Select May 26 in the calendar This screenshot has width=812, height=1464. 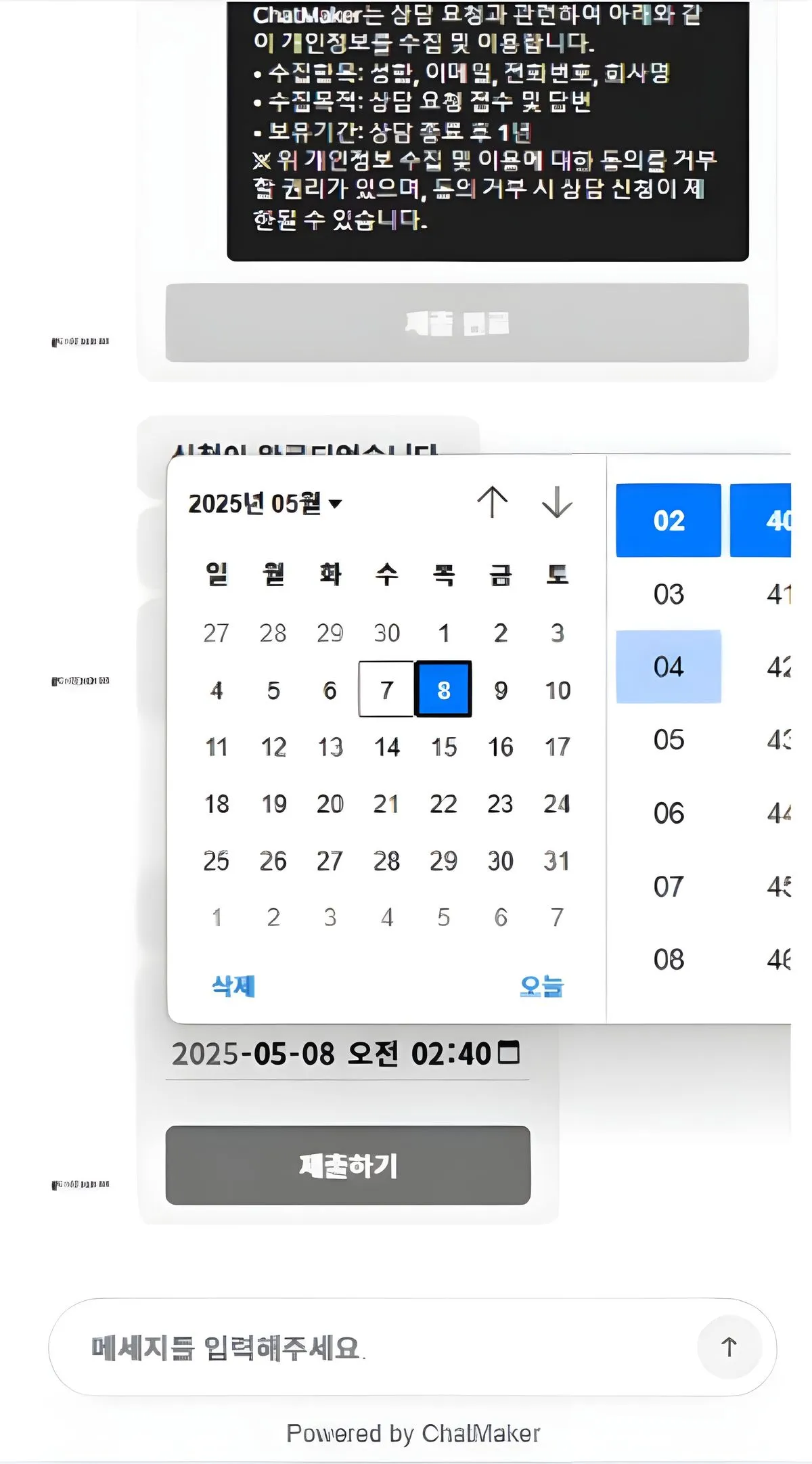(273, 861)
